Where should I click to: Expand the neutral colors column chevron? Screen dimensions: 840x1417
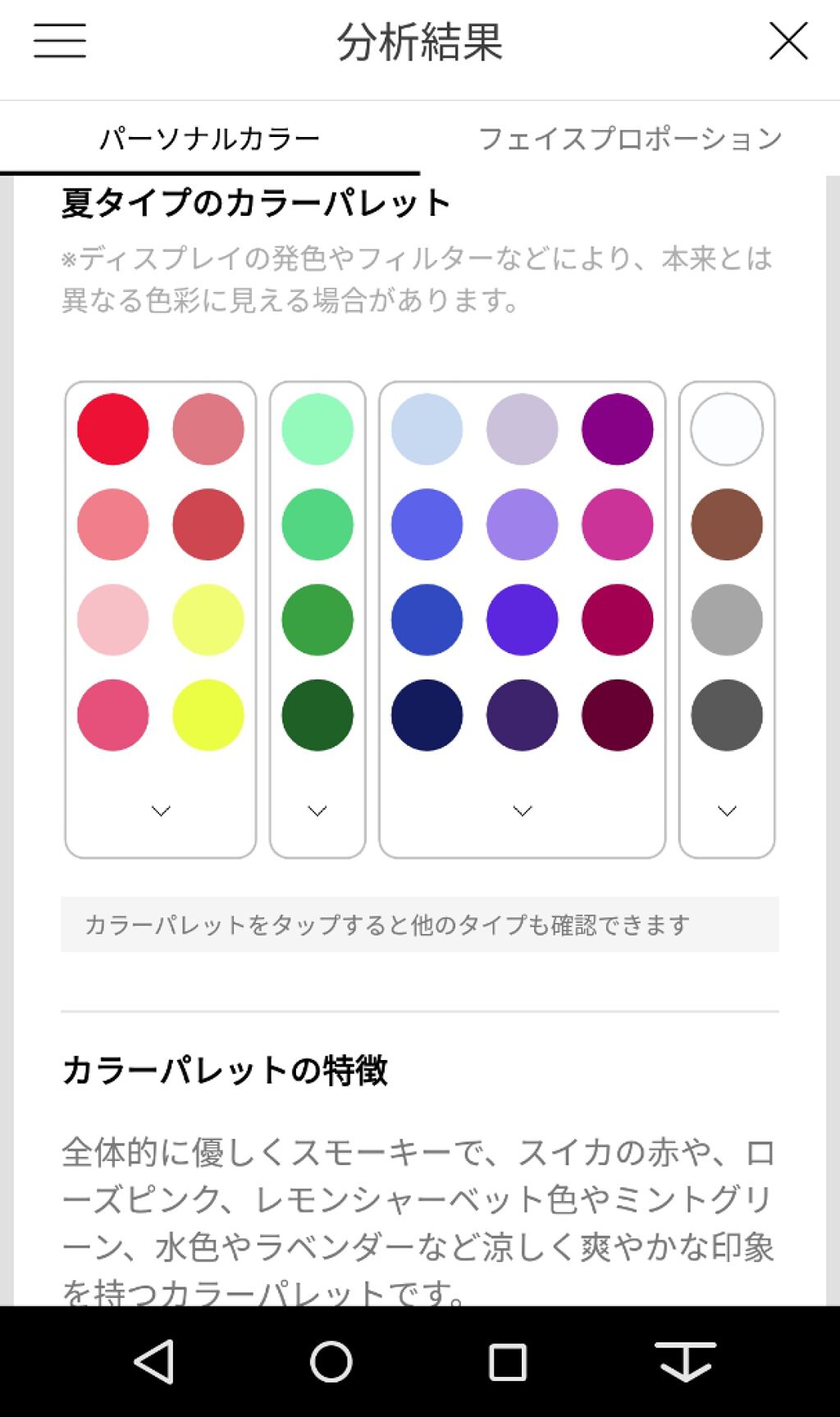(x=725, y=811)
